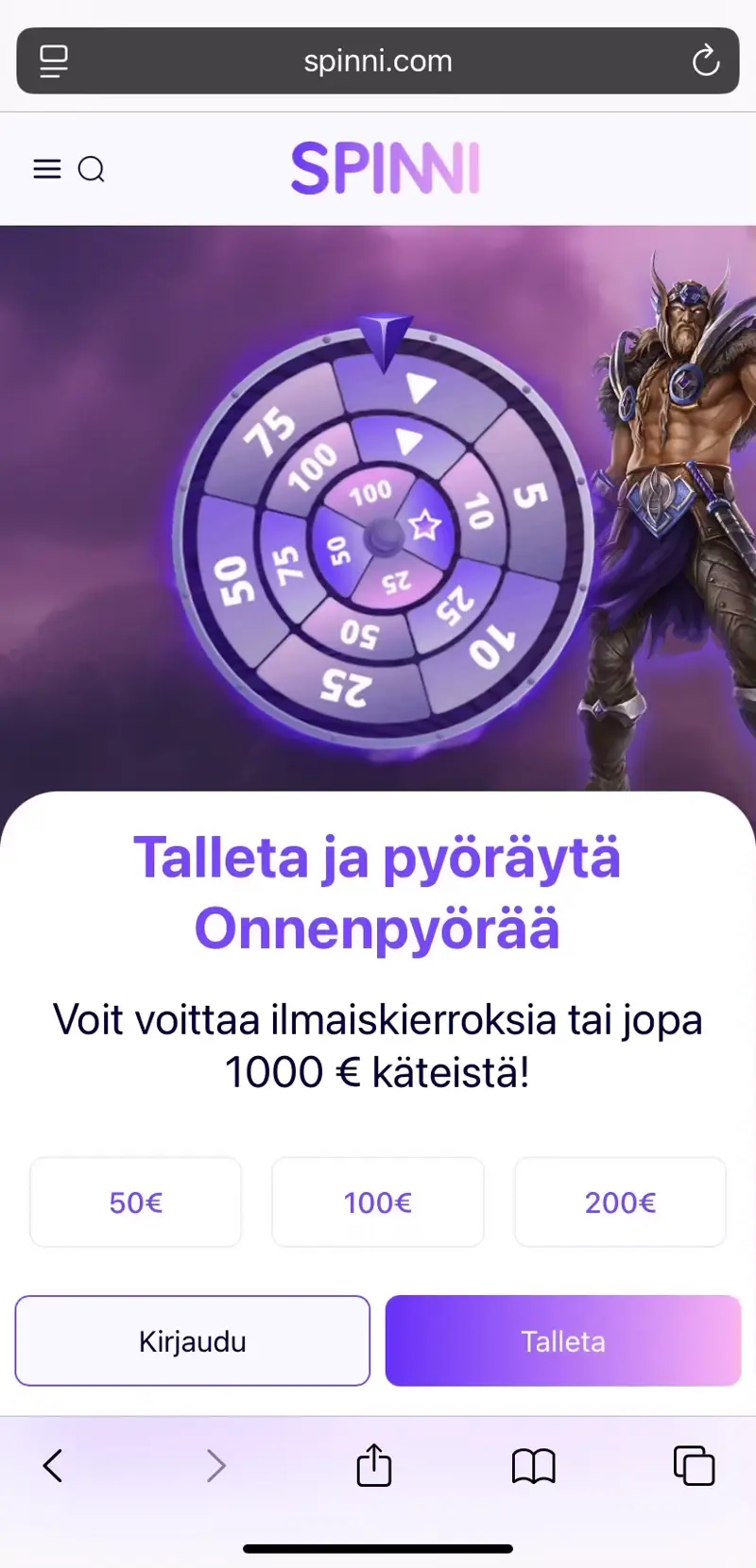Select the 100€ deposit amount
This screenshot has width=756, height=1568.
(x=377, y=1202)
